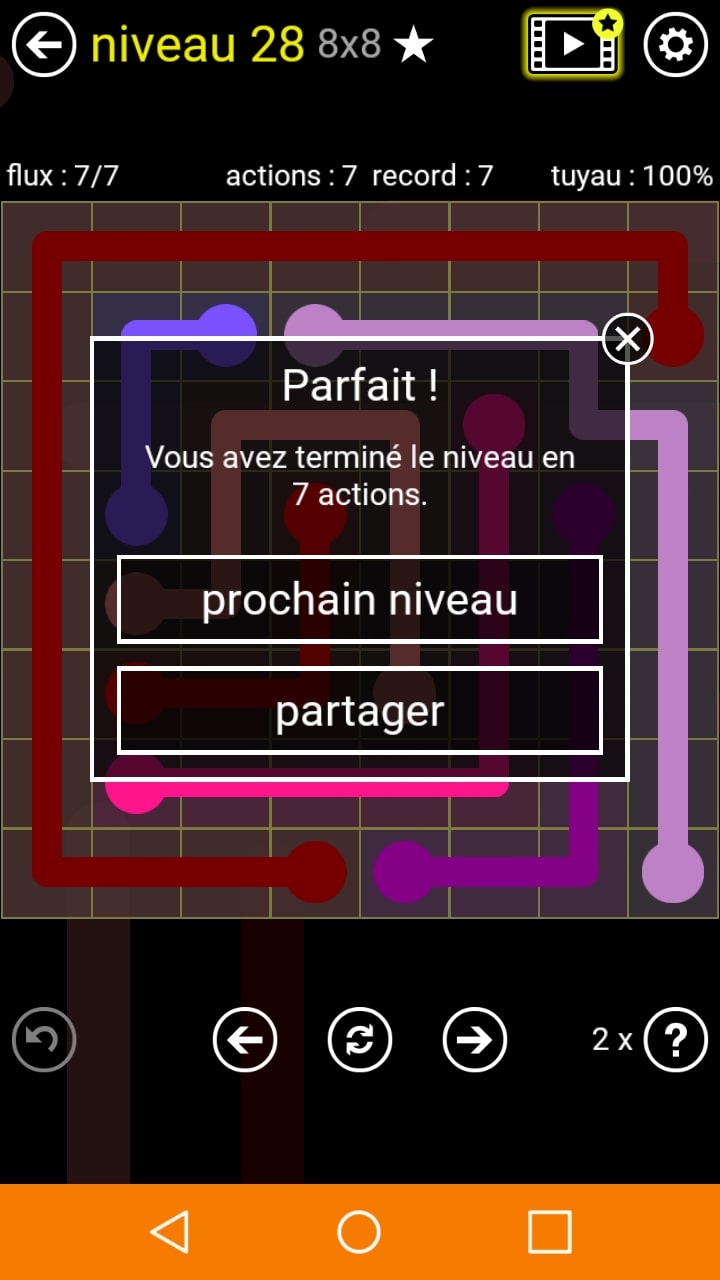Image resolution: width=720 pixels, height=1280 pixels.
Task: Close the Parfait dialog
Action: coord(628,340)
